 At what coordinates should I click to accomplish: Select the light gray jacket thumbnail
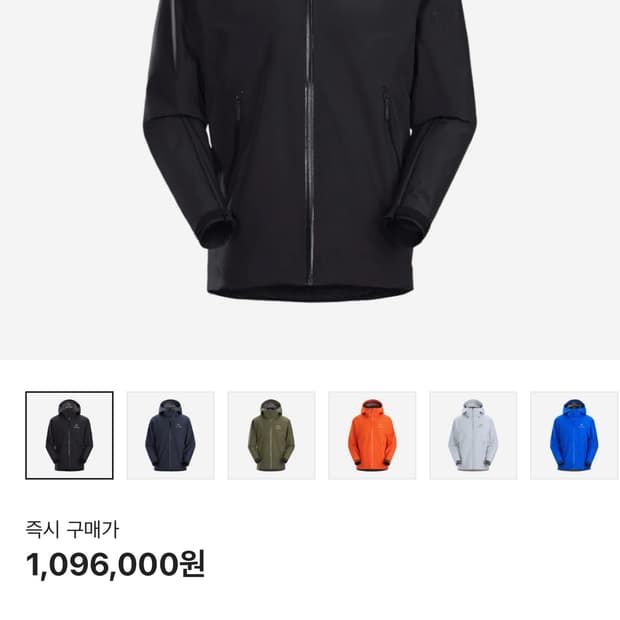pyautogui.click(x=473, y=435)
